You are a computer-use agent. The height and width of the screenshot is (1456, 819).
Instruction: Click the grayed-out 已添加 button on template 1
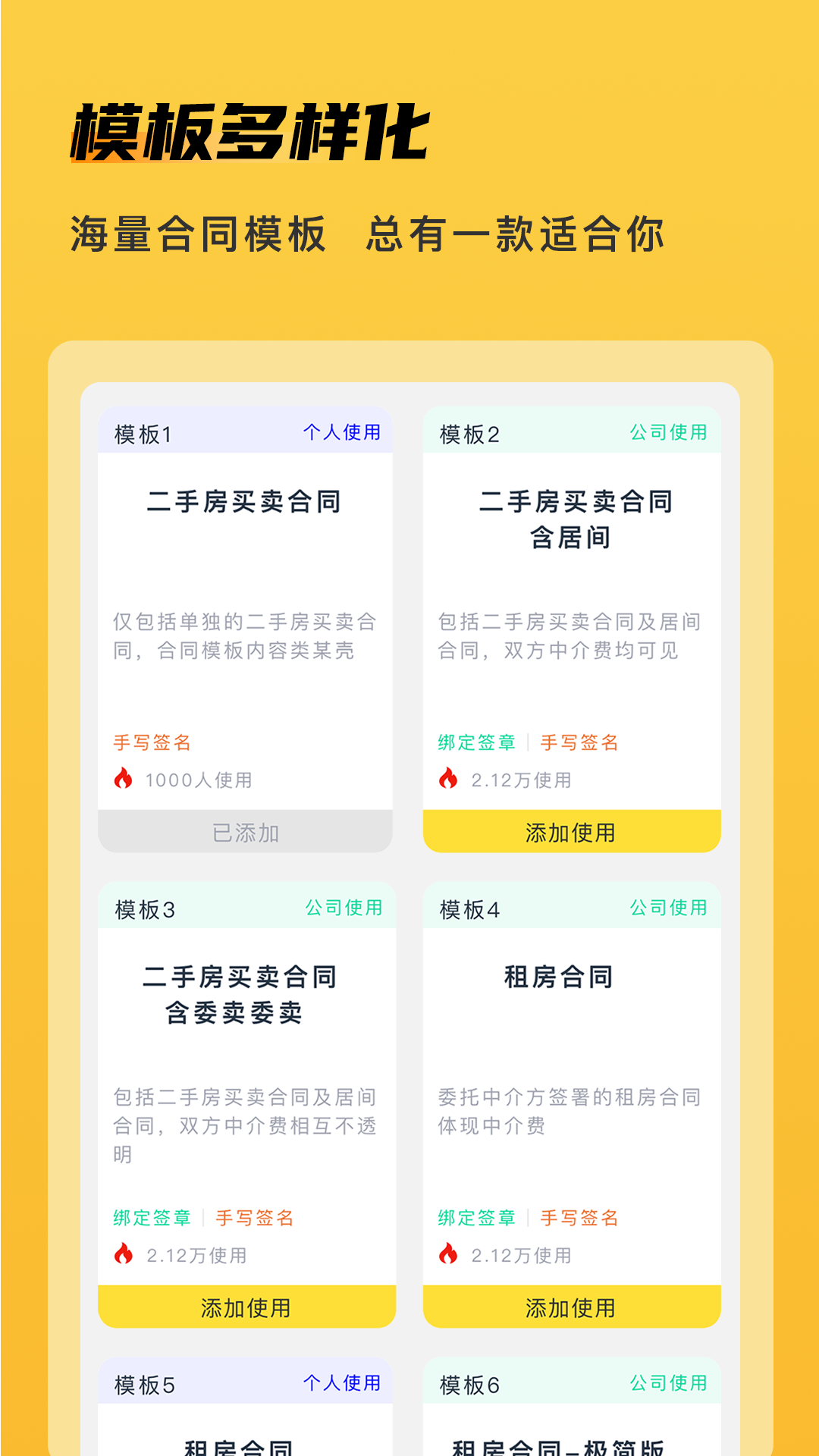245,832
